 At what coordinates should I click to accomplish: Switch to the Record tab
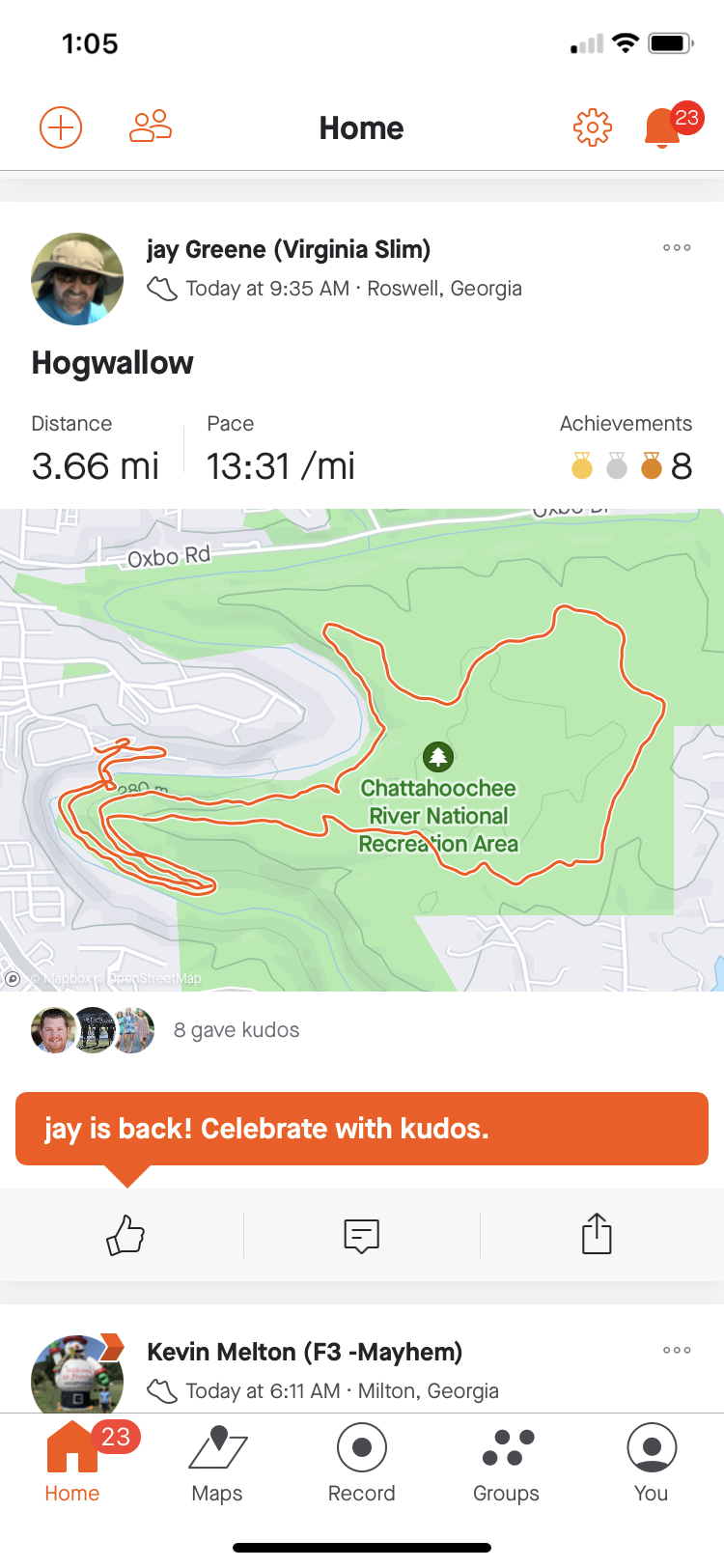click(x=362, y=1463)
